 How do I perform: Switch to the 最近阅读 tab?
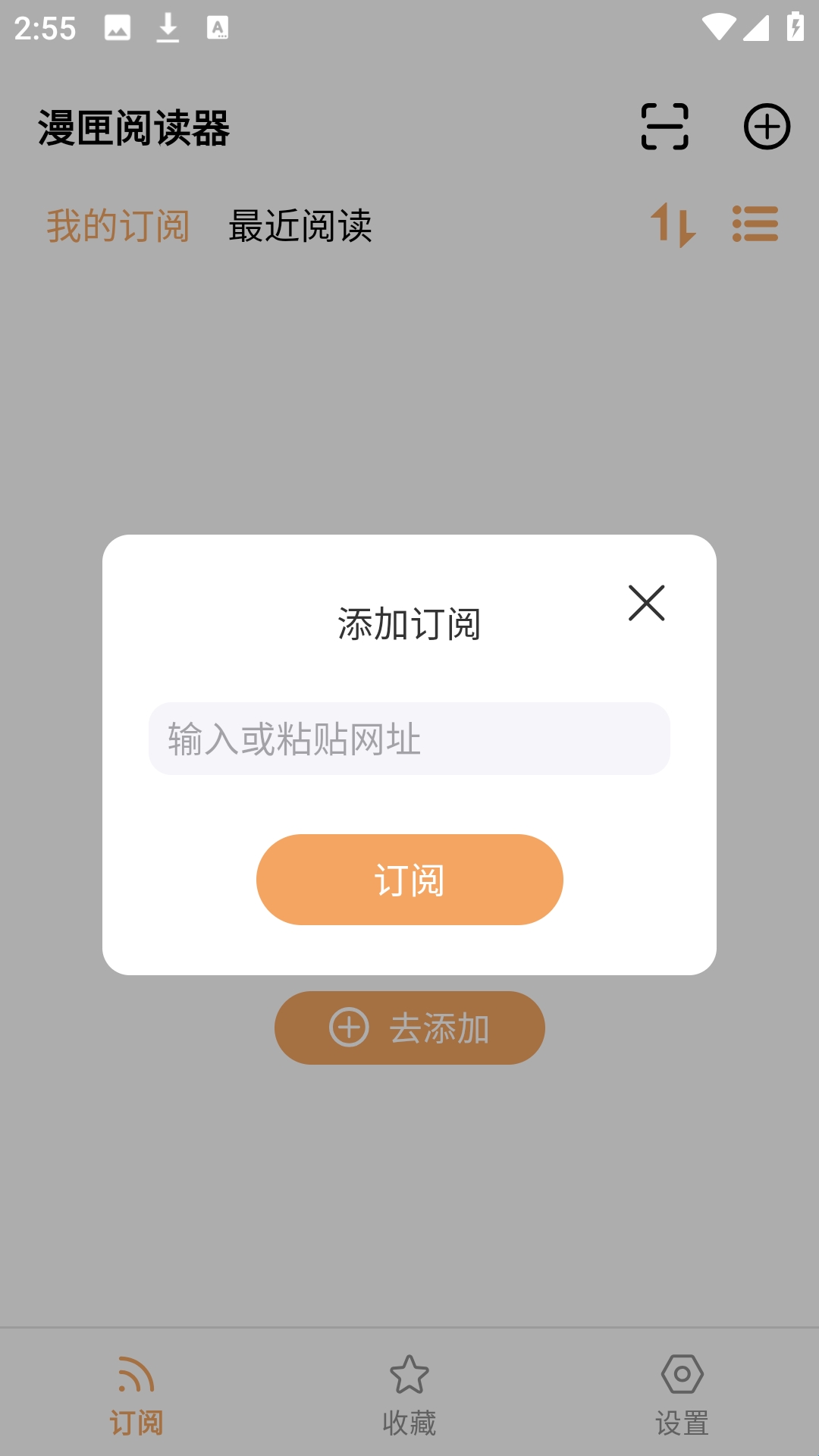tap(300, 226)
